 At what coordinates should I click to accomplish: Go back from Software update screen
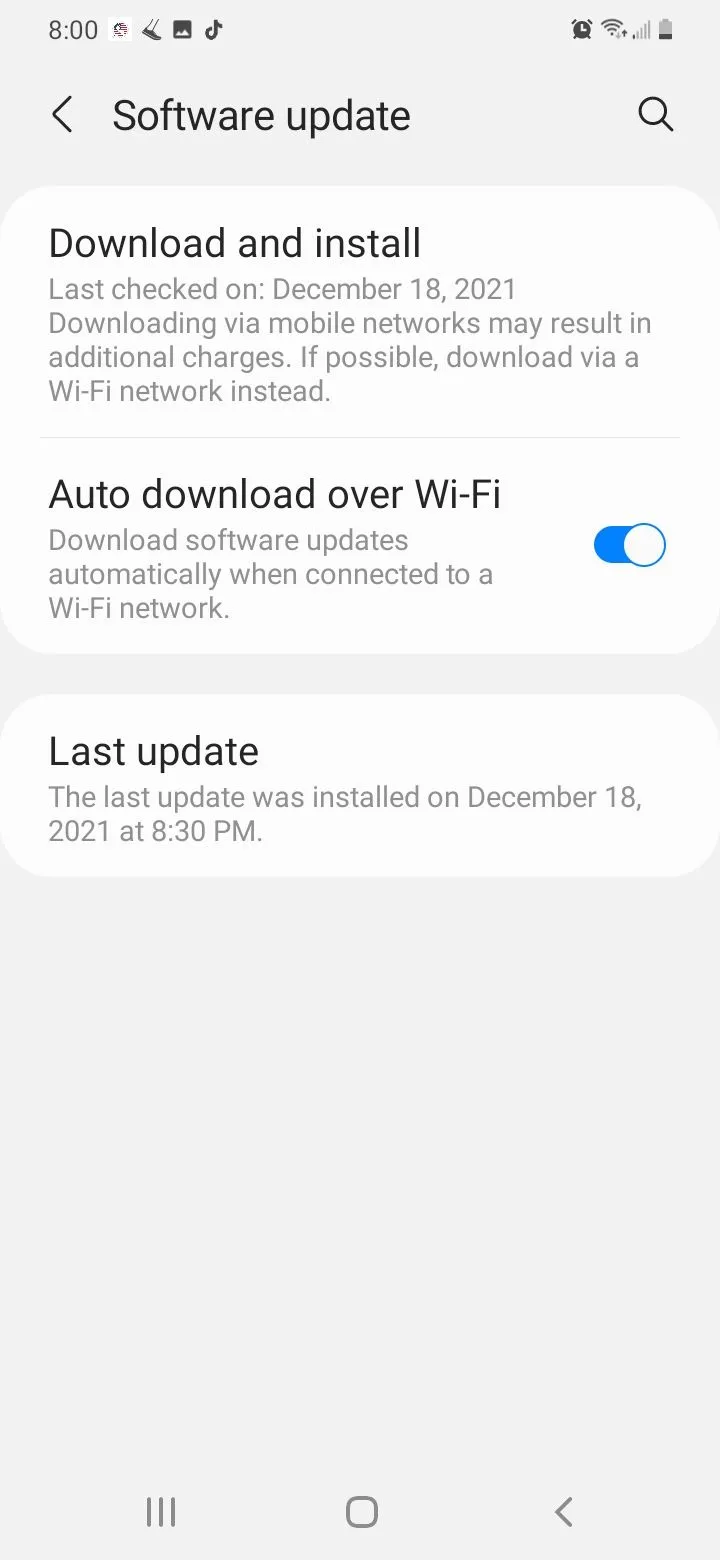[x=62, y=115]
